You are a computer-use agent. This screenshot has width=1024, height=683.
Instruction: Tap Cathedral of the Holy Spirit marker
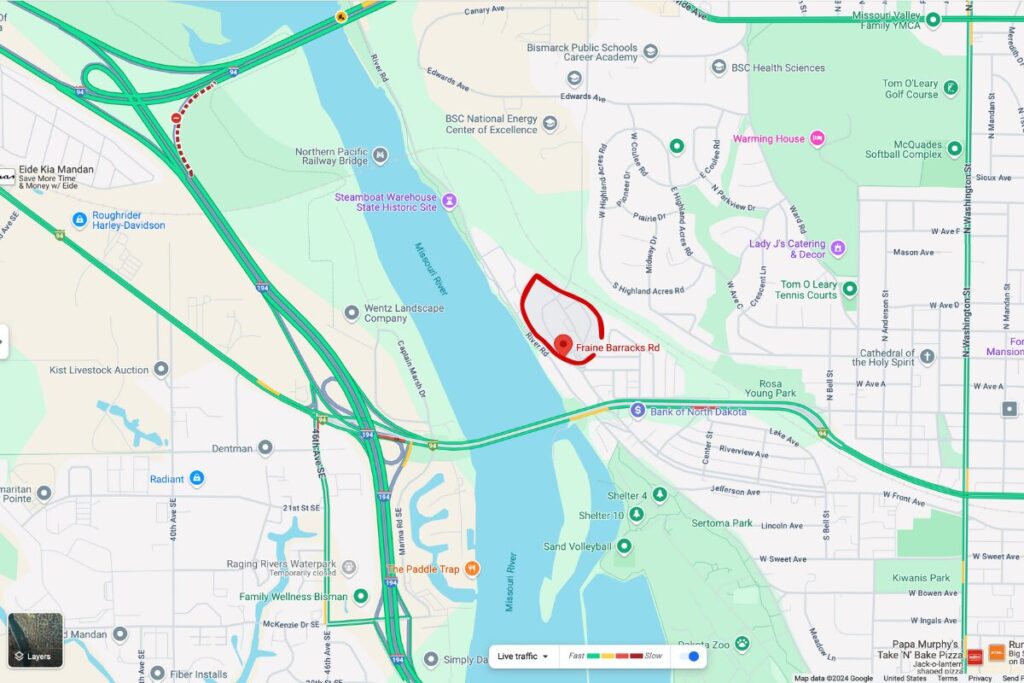point(927,356)
